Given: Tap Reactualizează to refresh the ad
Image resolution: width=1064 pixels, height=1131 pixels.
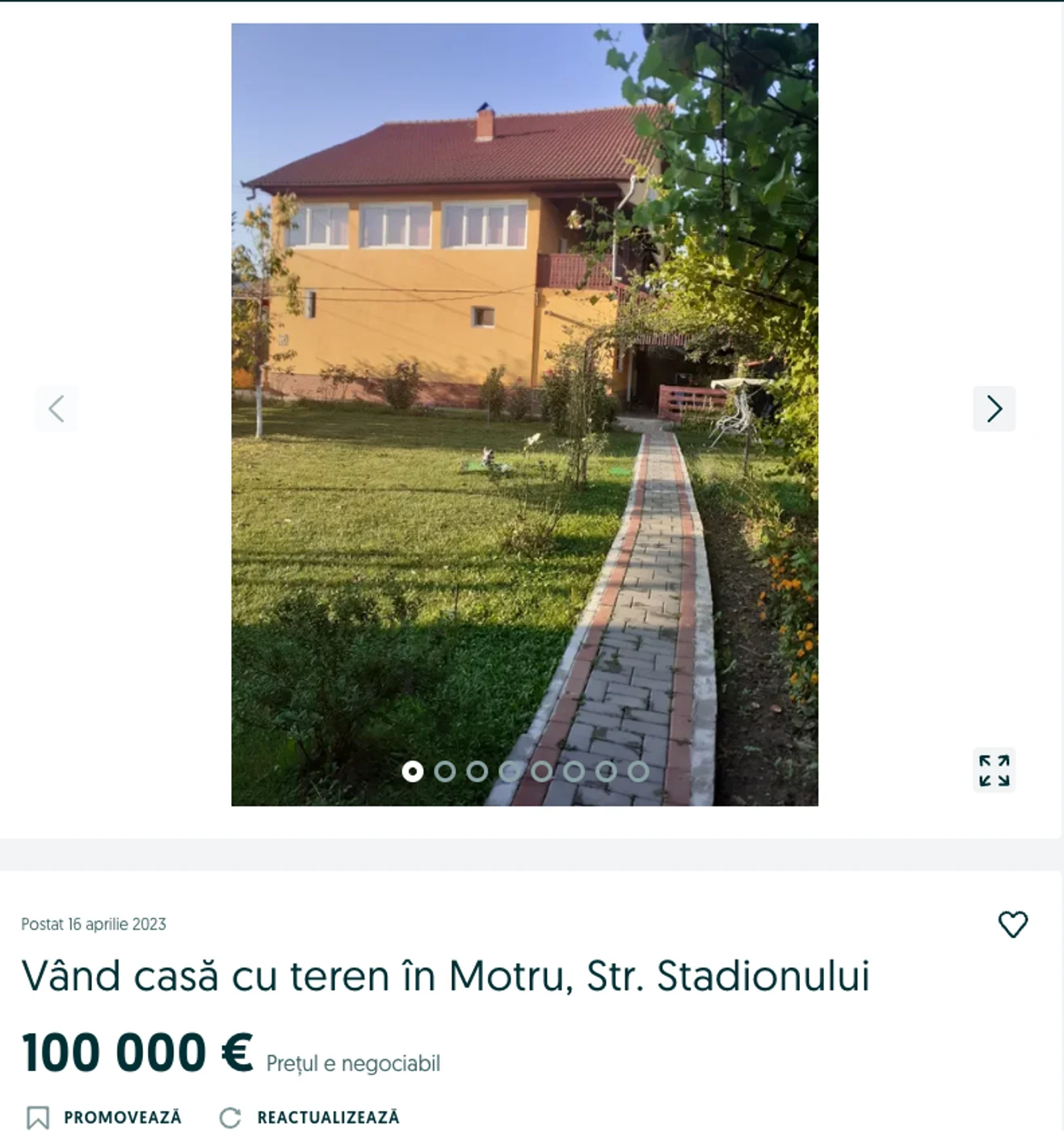Looking at the screenshot, I should [x=310, y=1117].
